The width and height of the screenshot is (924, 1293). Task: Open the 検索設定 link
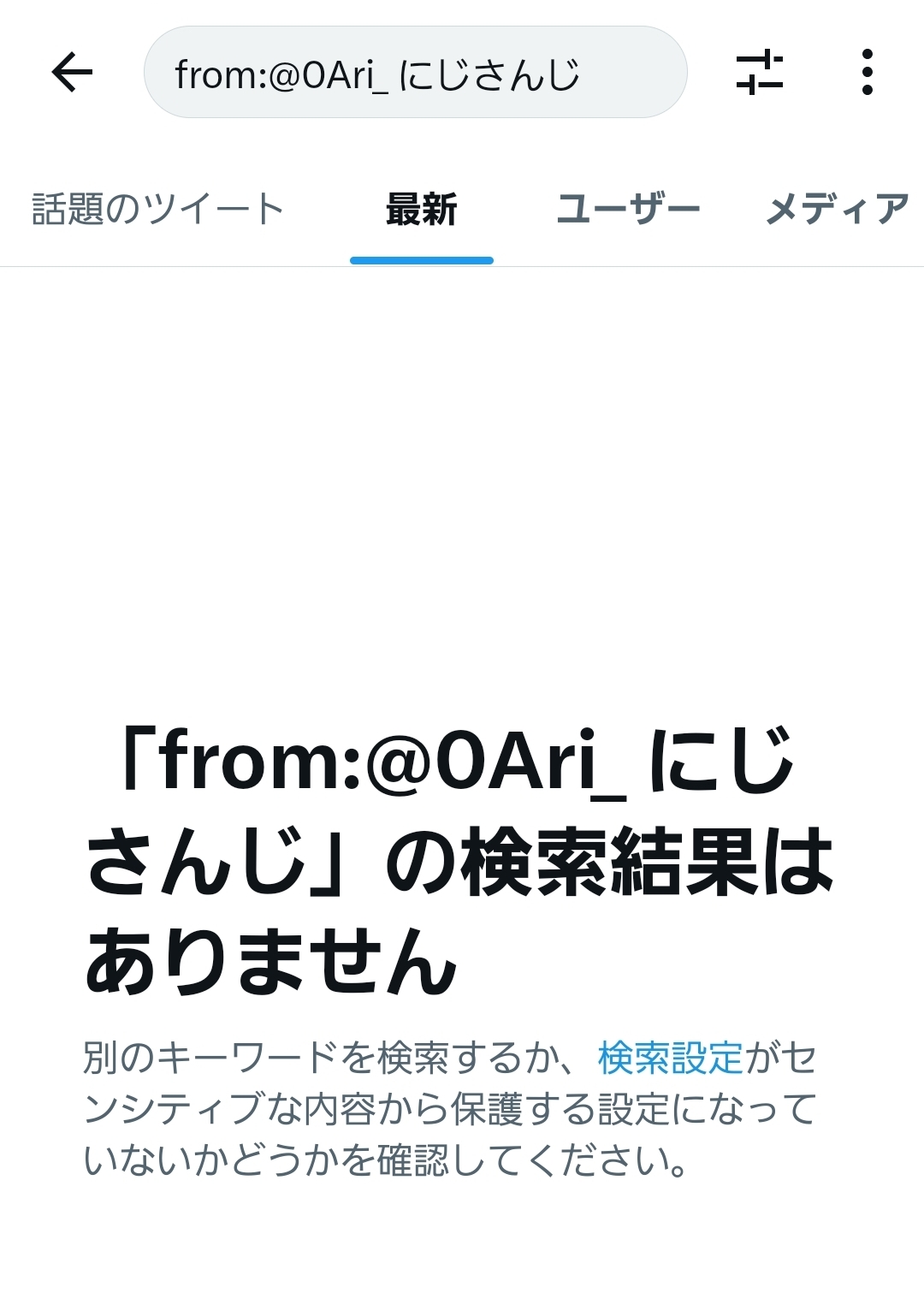pyautogui.click(x=670, y=1059)
